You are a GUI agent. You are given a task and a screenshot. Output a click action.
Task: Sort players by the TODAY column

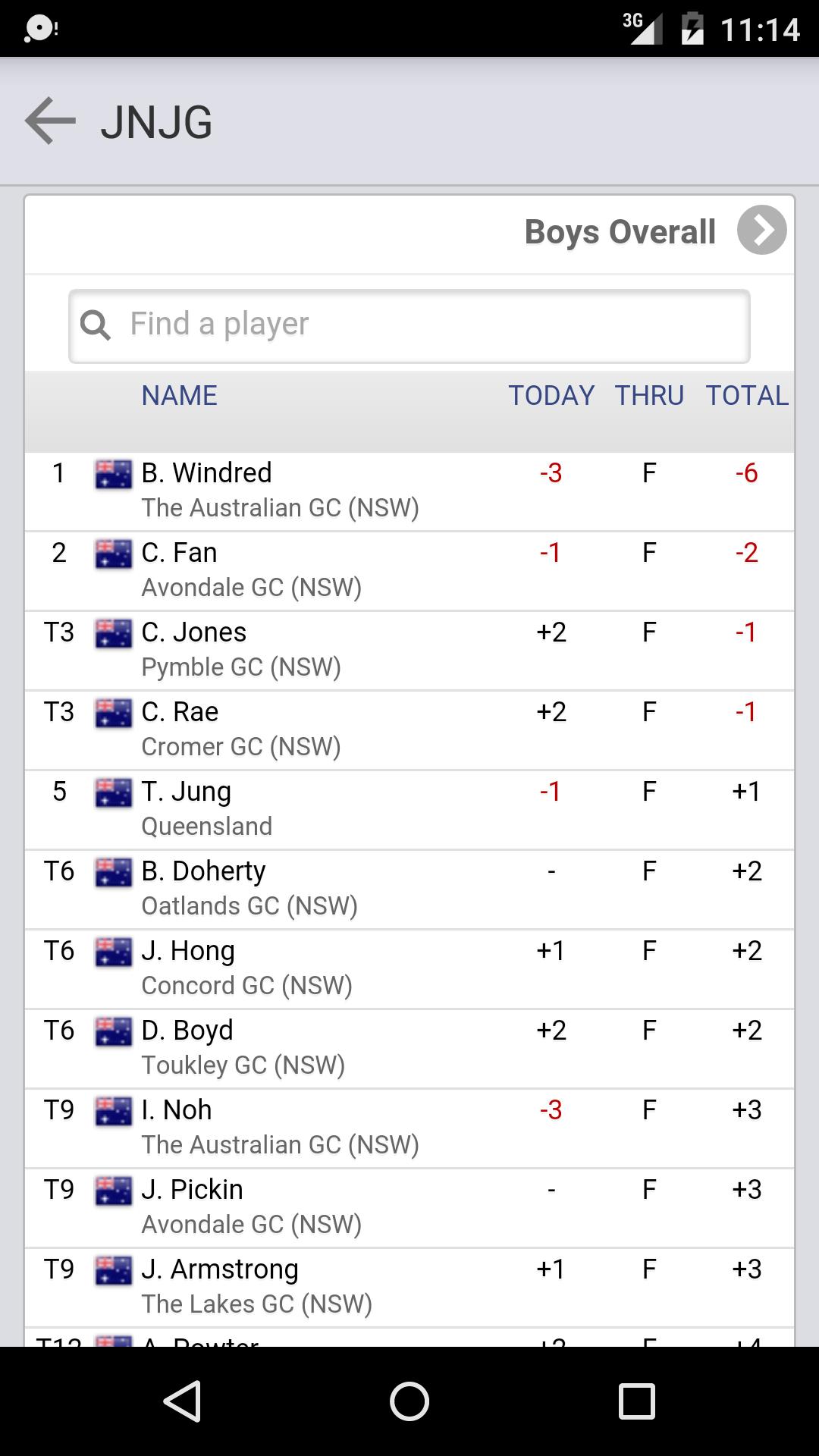click(x=551, y=395)
